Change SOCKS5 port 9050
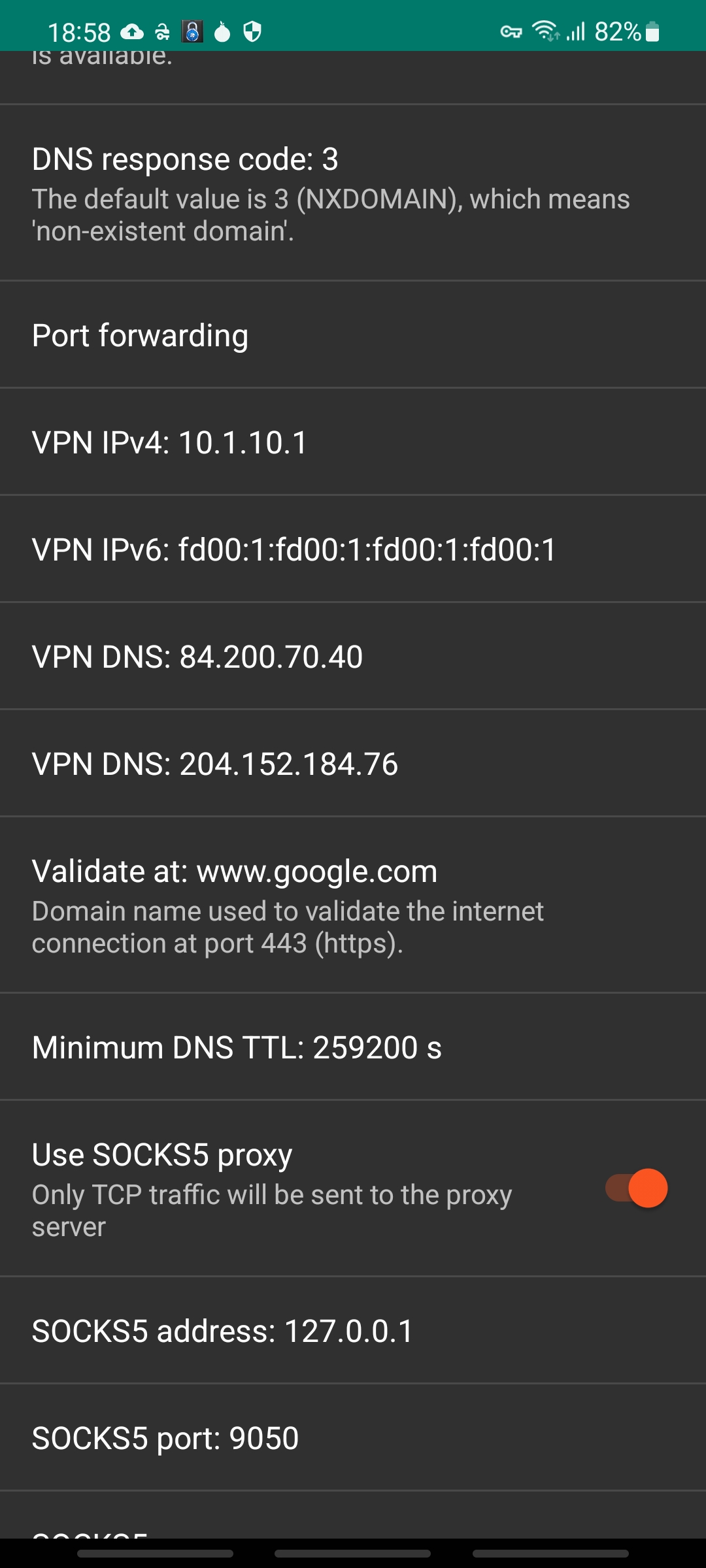 (x=353, y=1438)
